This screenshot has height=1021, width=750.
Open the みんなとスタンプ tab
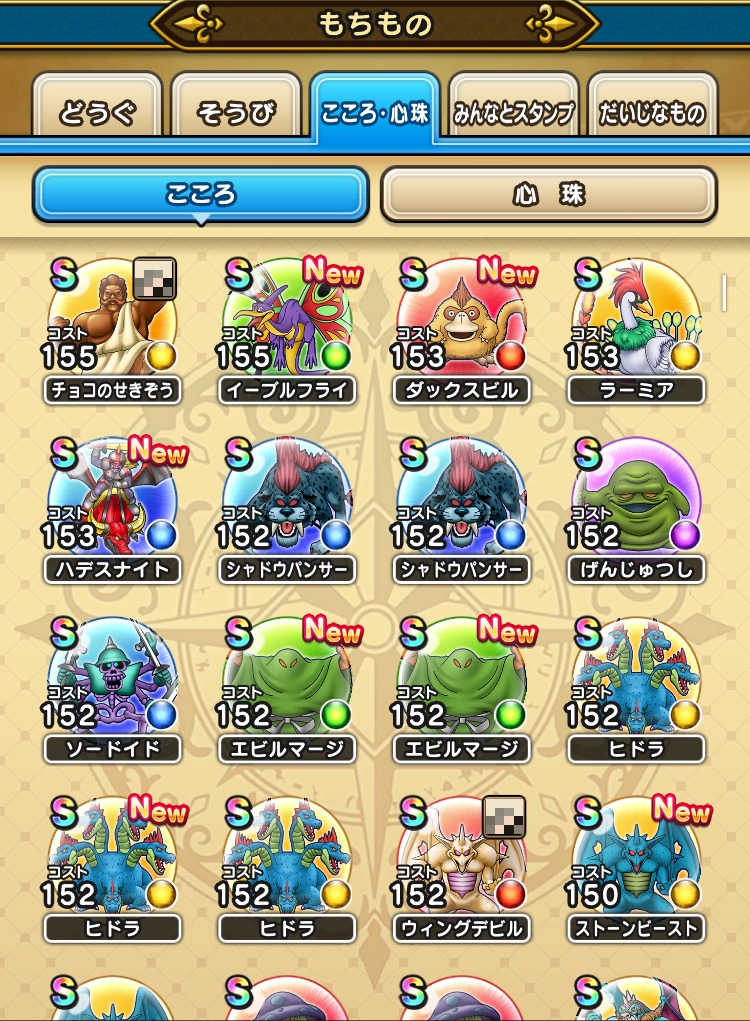(x=513, y=112)
